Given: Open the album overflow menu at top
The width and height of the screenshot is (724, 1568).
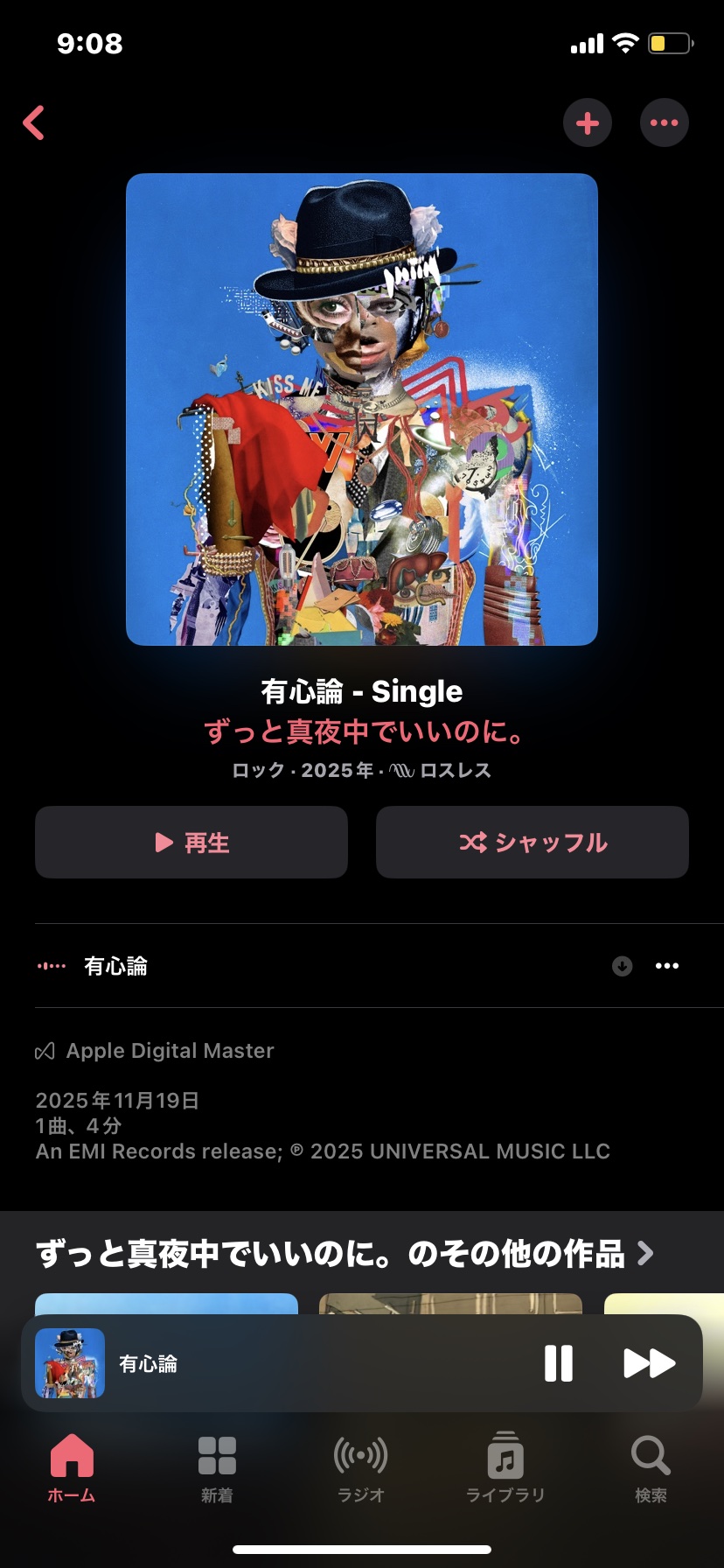Looking at the screenshot, I should [664, 123].
